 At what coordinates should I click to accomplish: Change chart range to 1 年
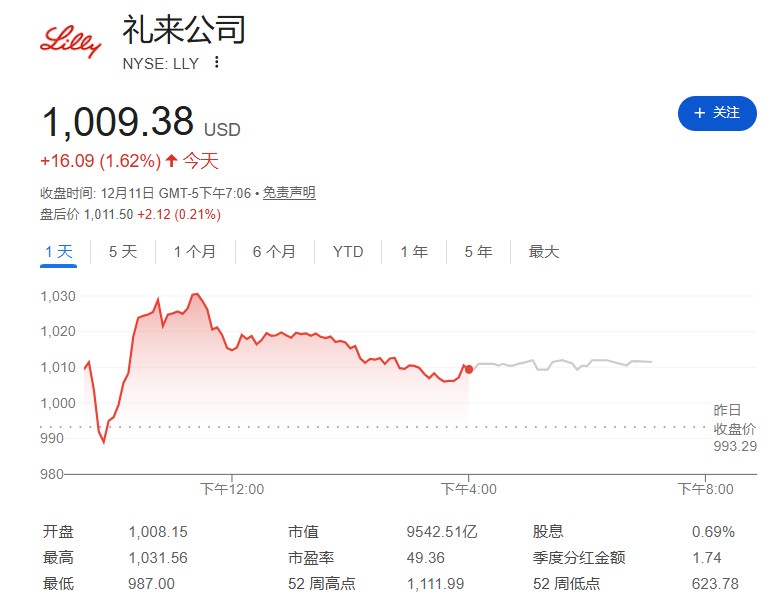pos(414,252)
